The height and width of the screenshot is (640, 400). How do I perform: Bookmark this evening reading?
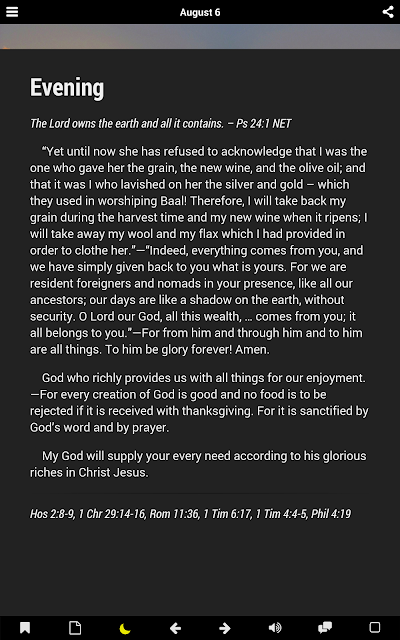coord(25,627)
